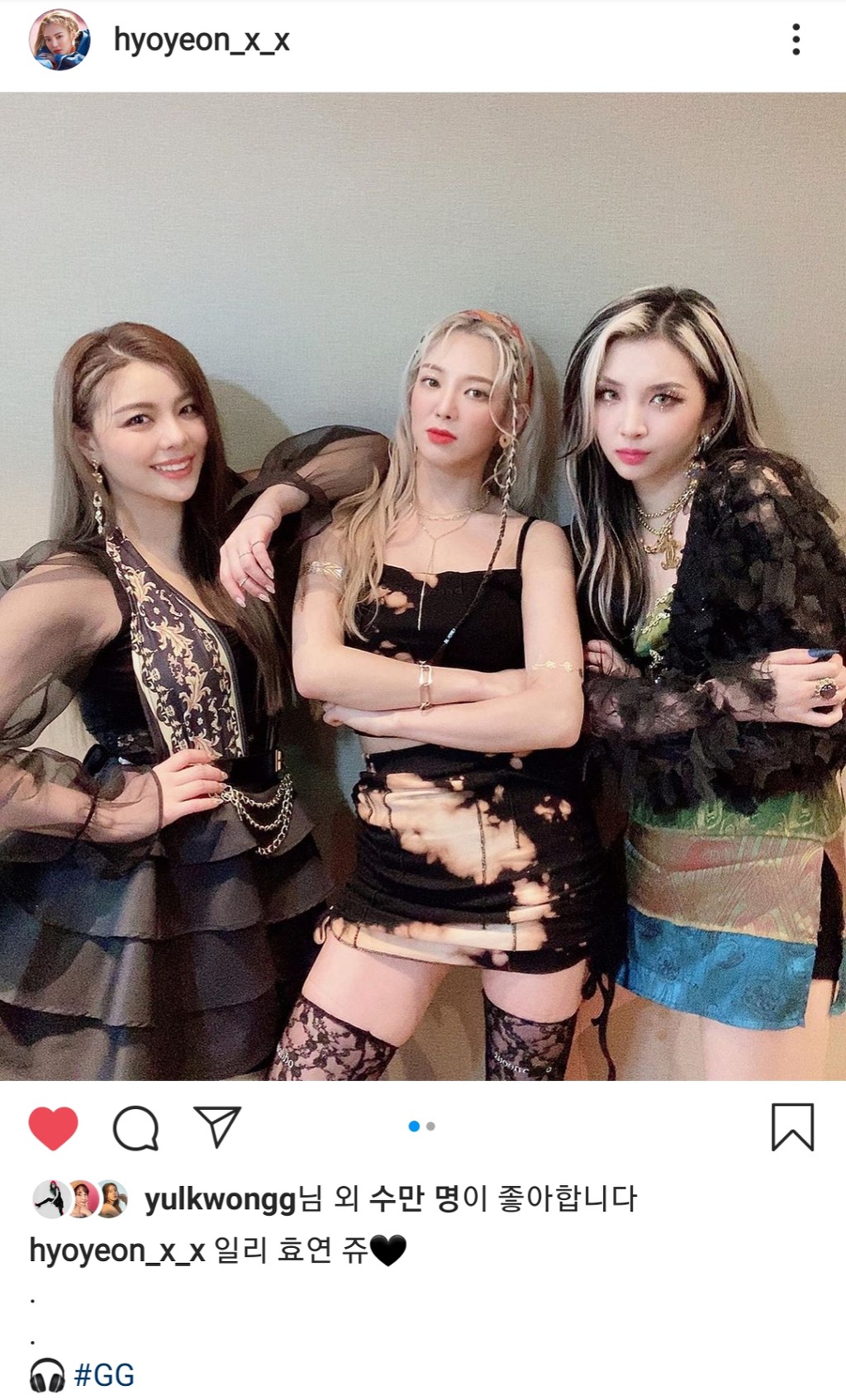The image size is (846, 1400).
Task: Tap the group photo in the post
Action: point(423,586)
